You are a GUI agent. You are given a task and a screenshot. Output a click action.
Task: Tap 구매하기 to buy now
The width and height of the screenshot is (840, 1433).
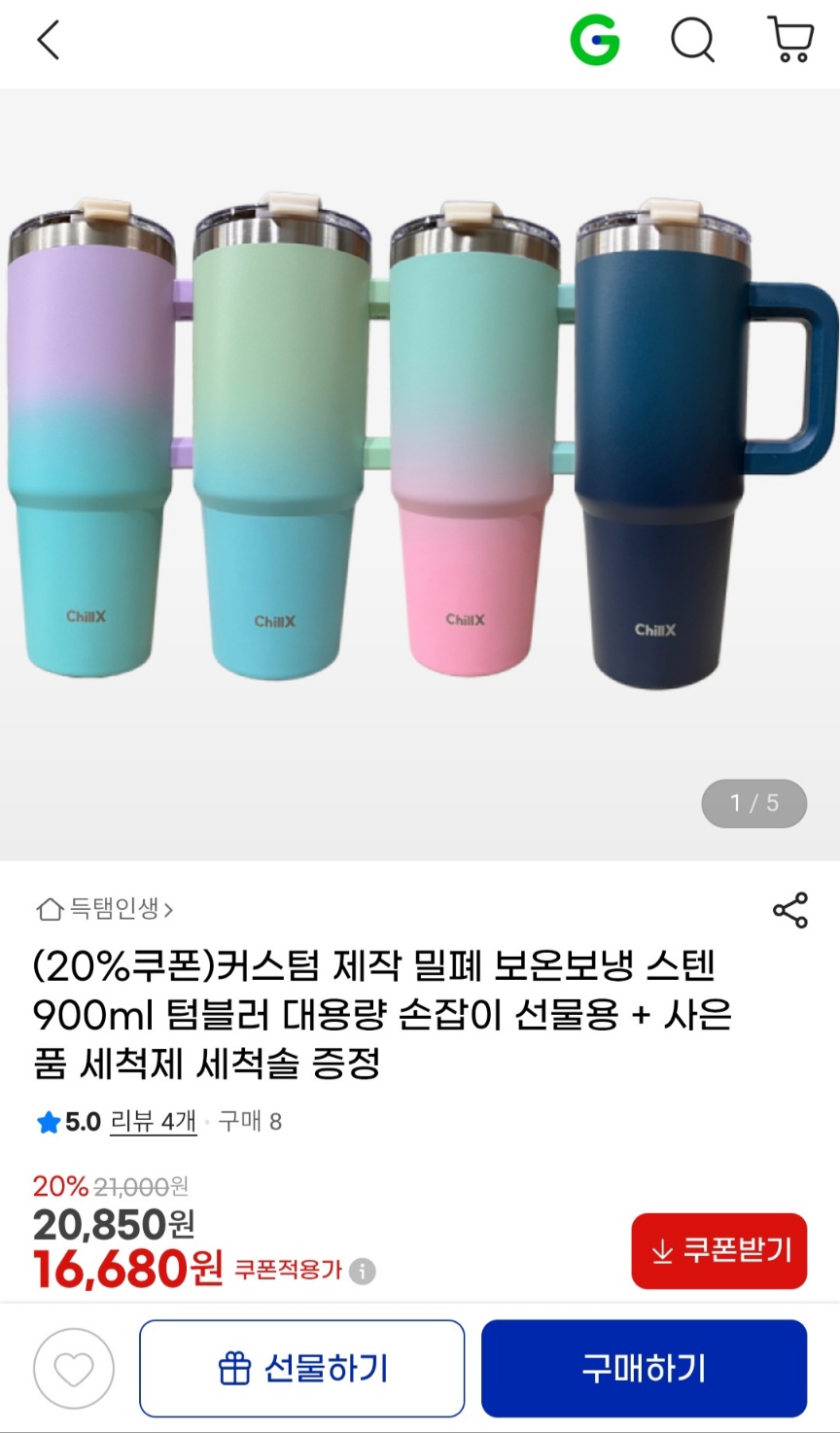[644, 1369]
